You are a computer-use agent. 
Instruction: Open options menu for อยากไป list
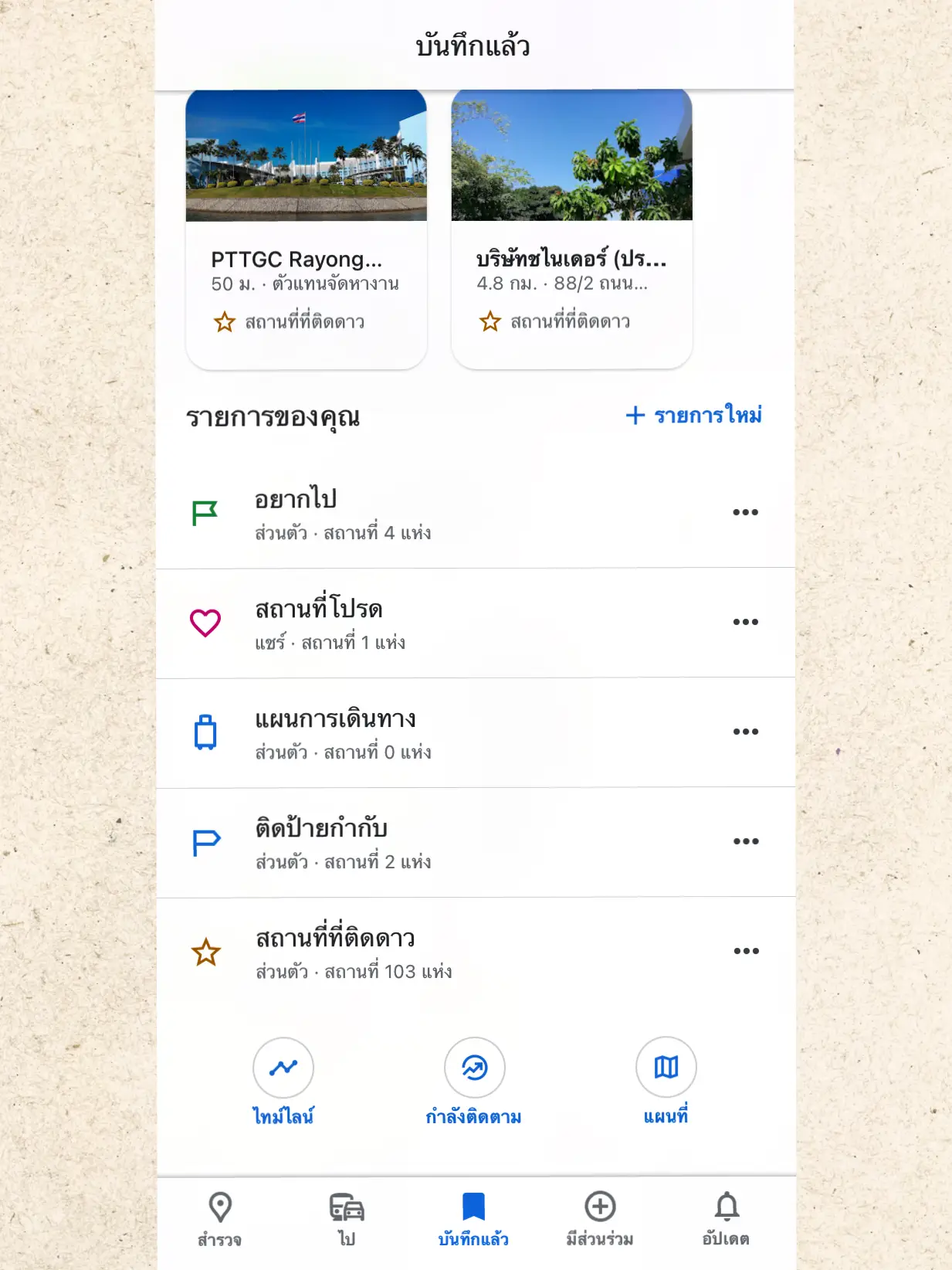[744, 511]
